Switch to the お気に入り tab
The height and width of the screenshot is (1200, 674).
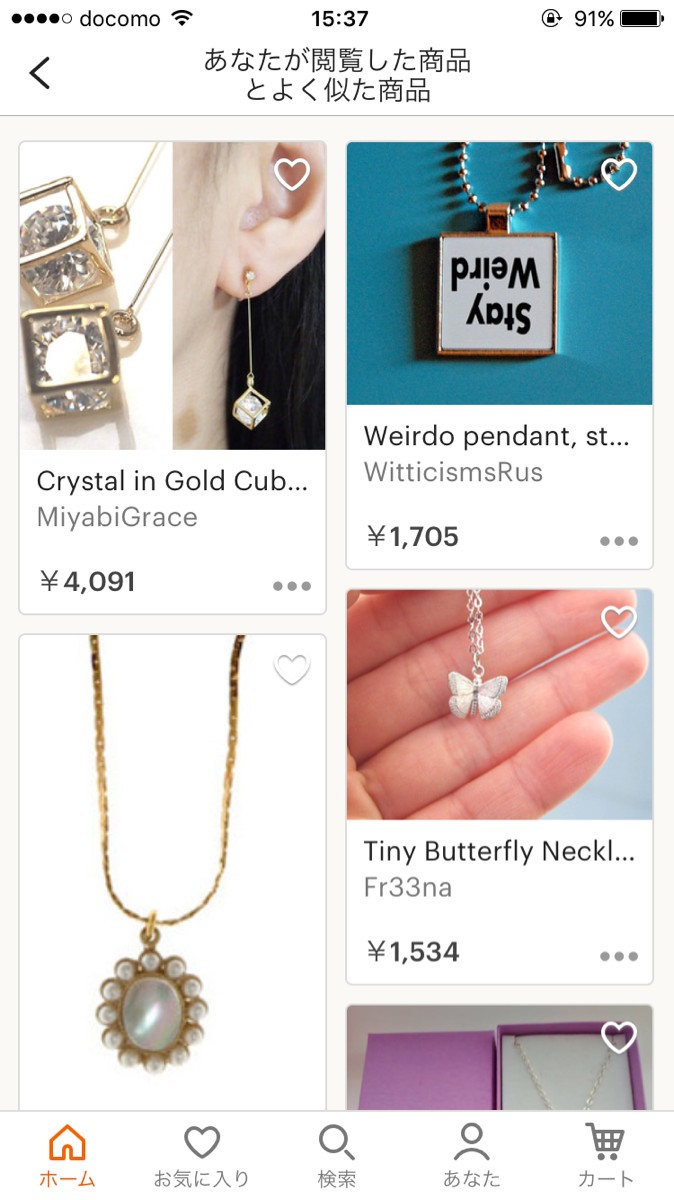(x=201, y=1156)
